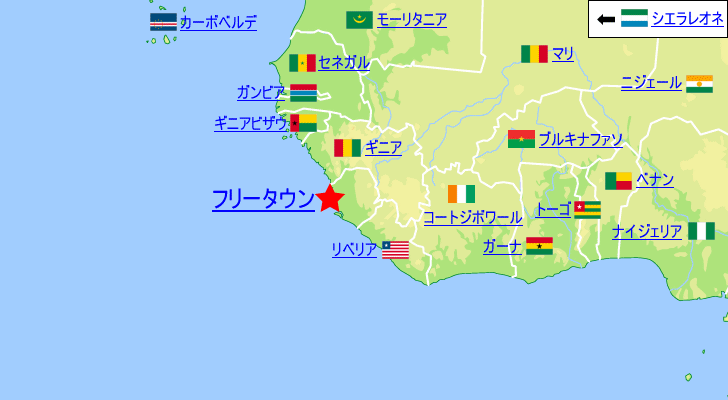Open the カーボベルデ link
Viewport: 728px width, 400px height.
point(217,22)
